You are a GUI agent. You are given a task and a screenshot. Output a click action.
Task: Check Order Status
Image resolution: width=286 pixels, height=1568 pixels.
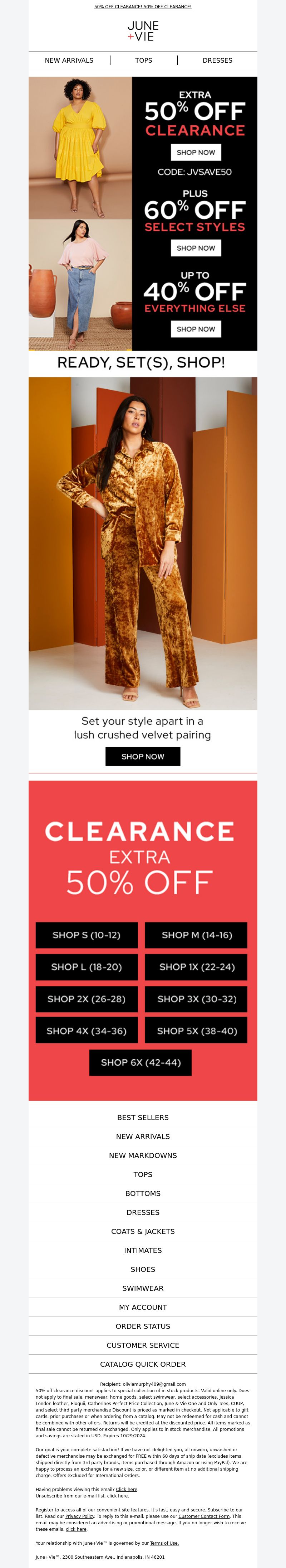tap(143, 1326)
